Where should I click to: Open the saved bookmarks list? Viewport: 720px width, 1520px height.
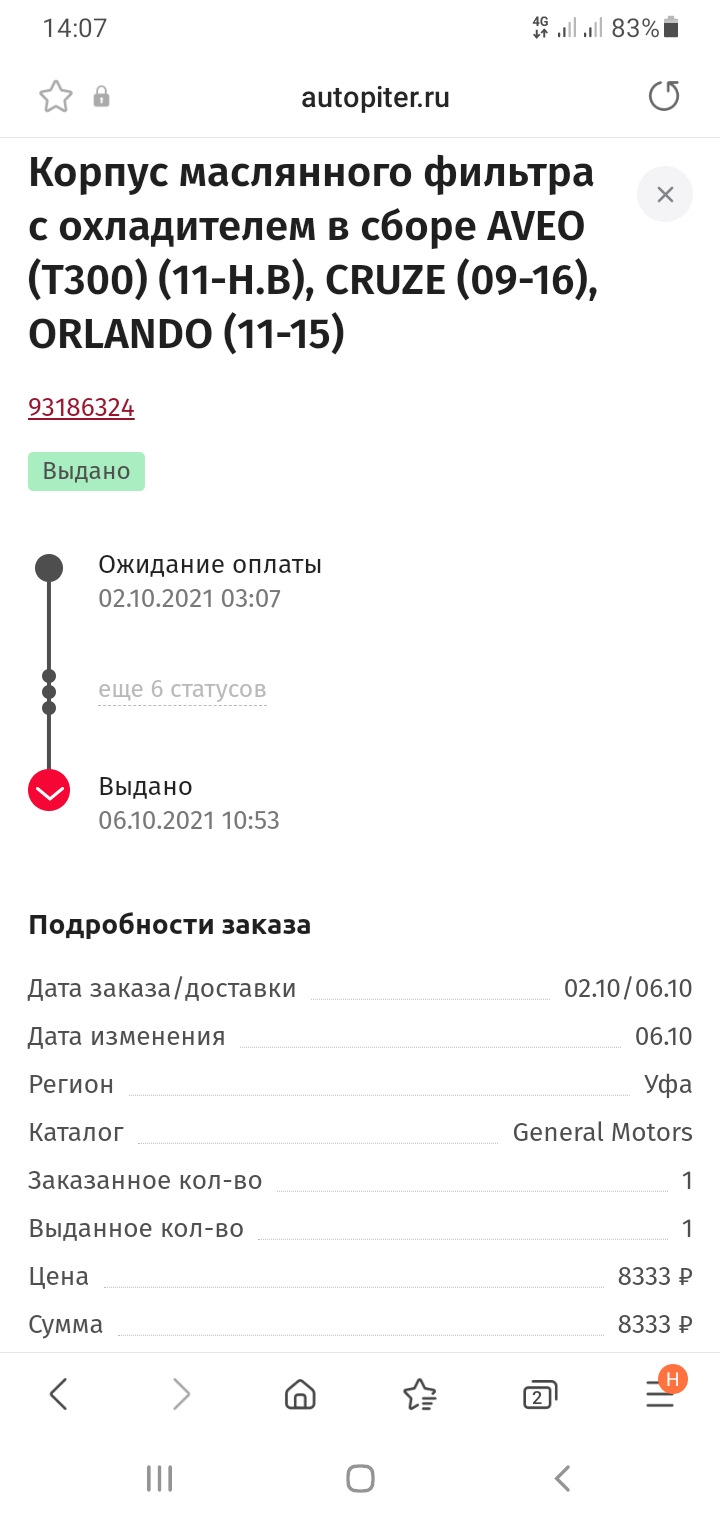pyautogui.click(x=419, y=1393)
